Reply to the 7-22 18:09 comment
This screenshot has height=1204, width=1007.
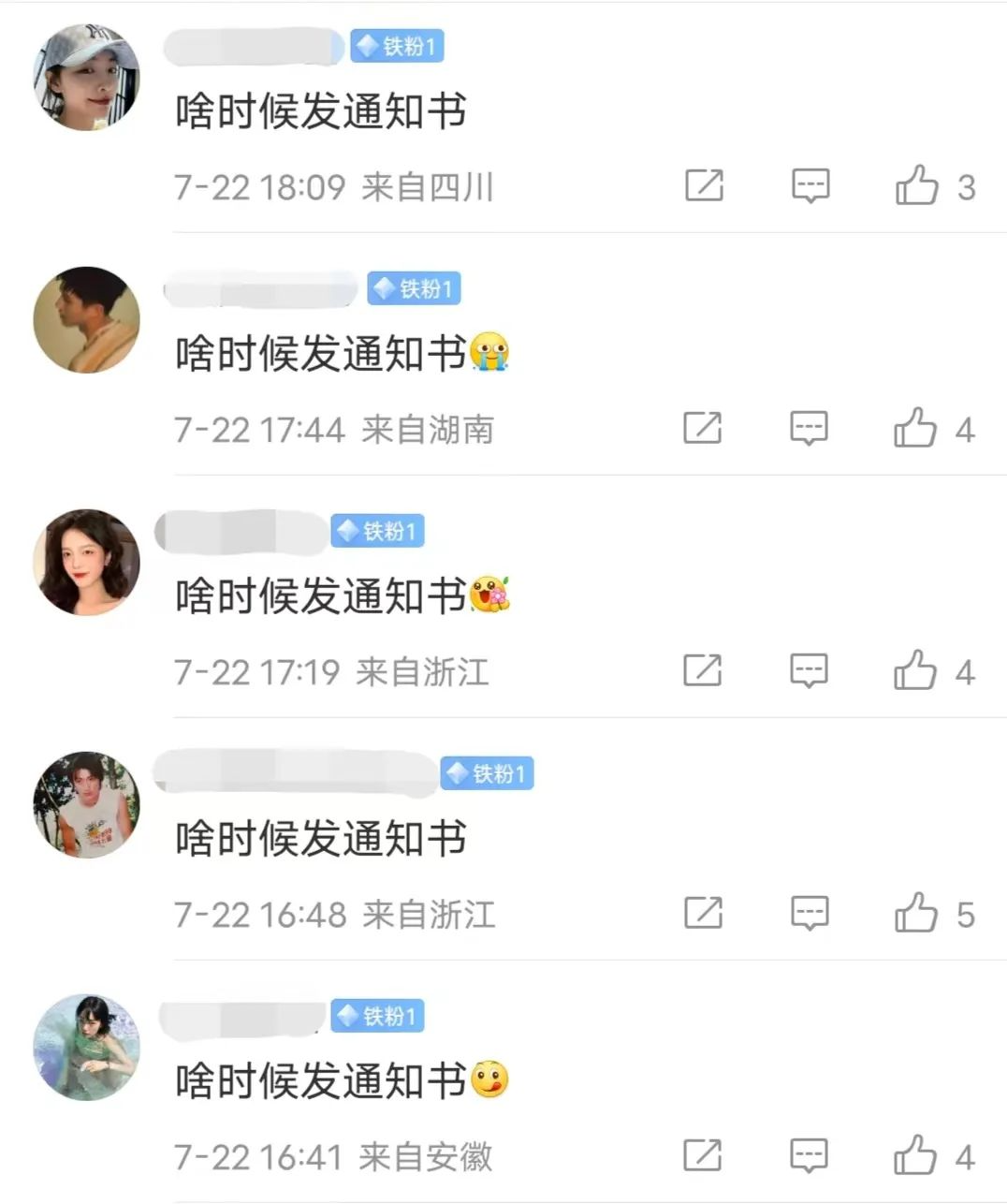[x=810, y=185]
